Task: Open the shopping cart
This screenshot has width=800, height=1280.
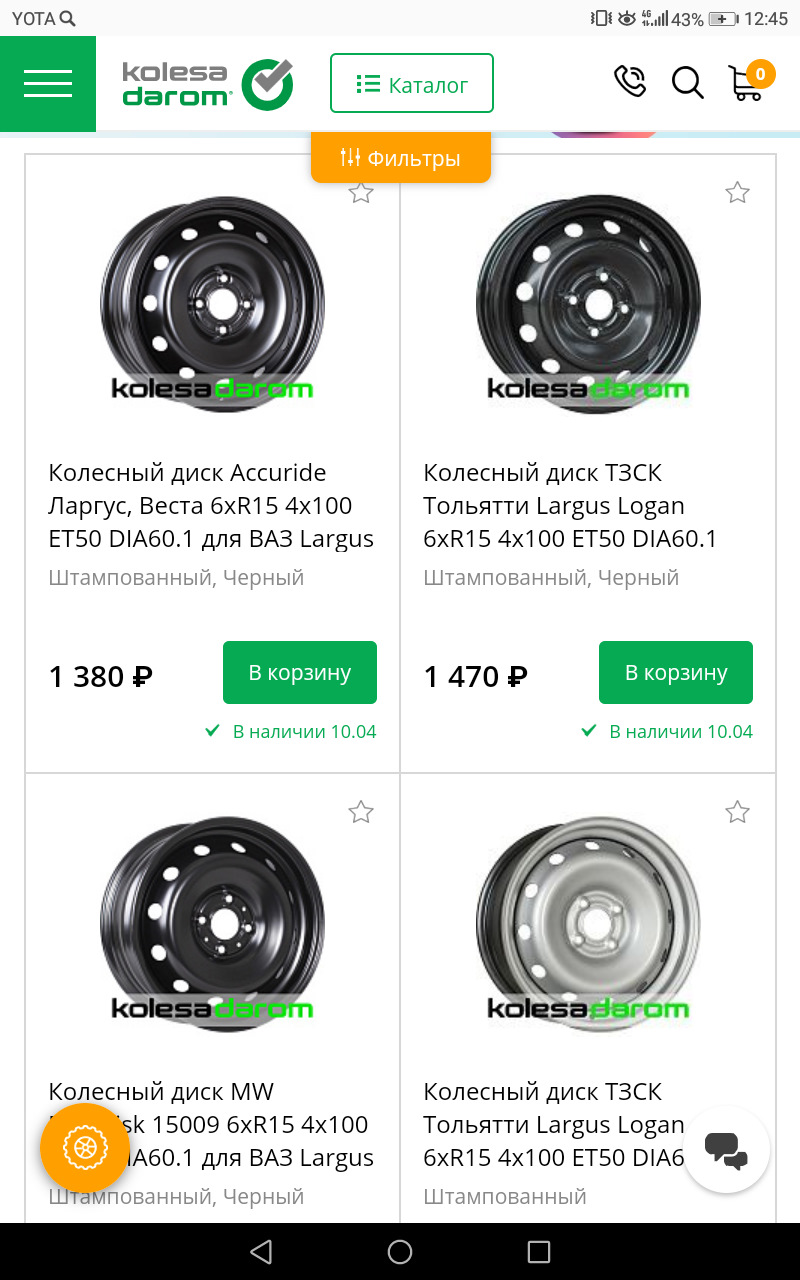Action: pos(745,86)
